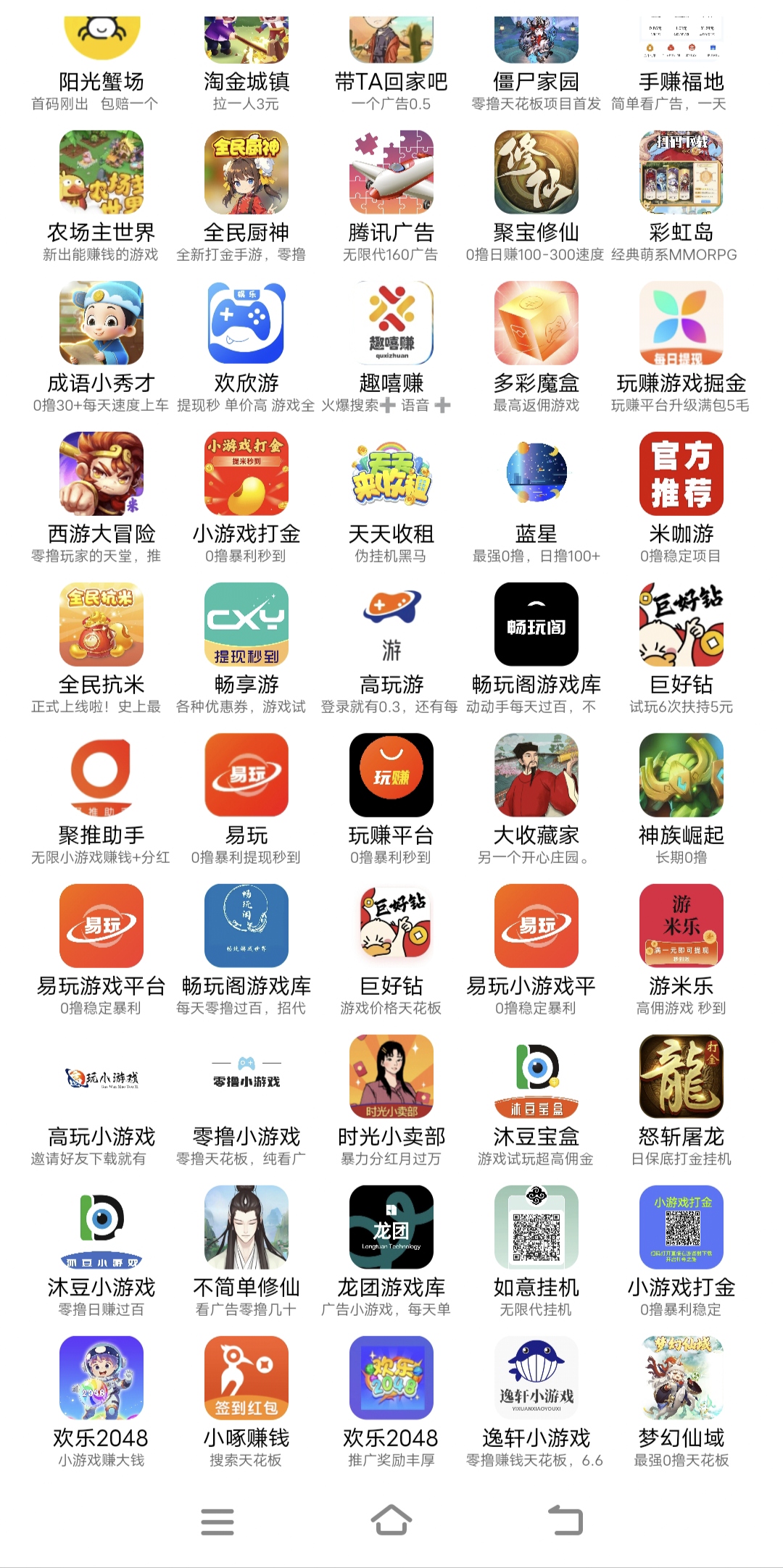783x1568 pixels.
Task: Go to the system home screen
Action: 391,1519
